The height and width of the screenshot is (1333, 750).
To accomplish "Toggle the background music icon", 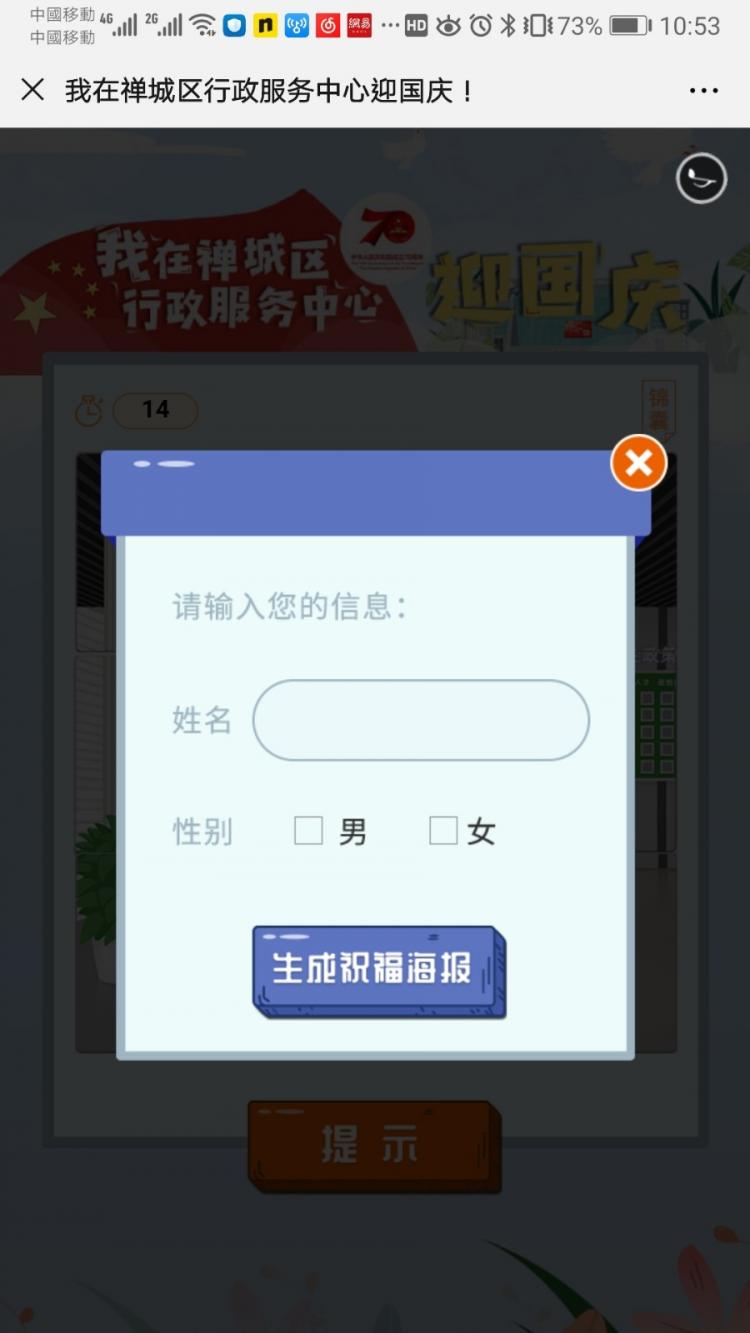I will [701, 179].
